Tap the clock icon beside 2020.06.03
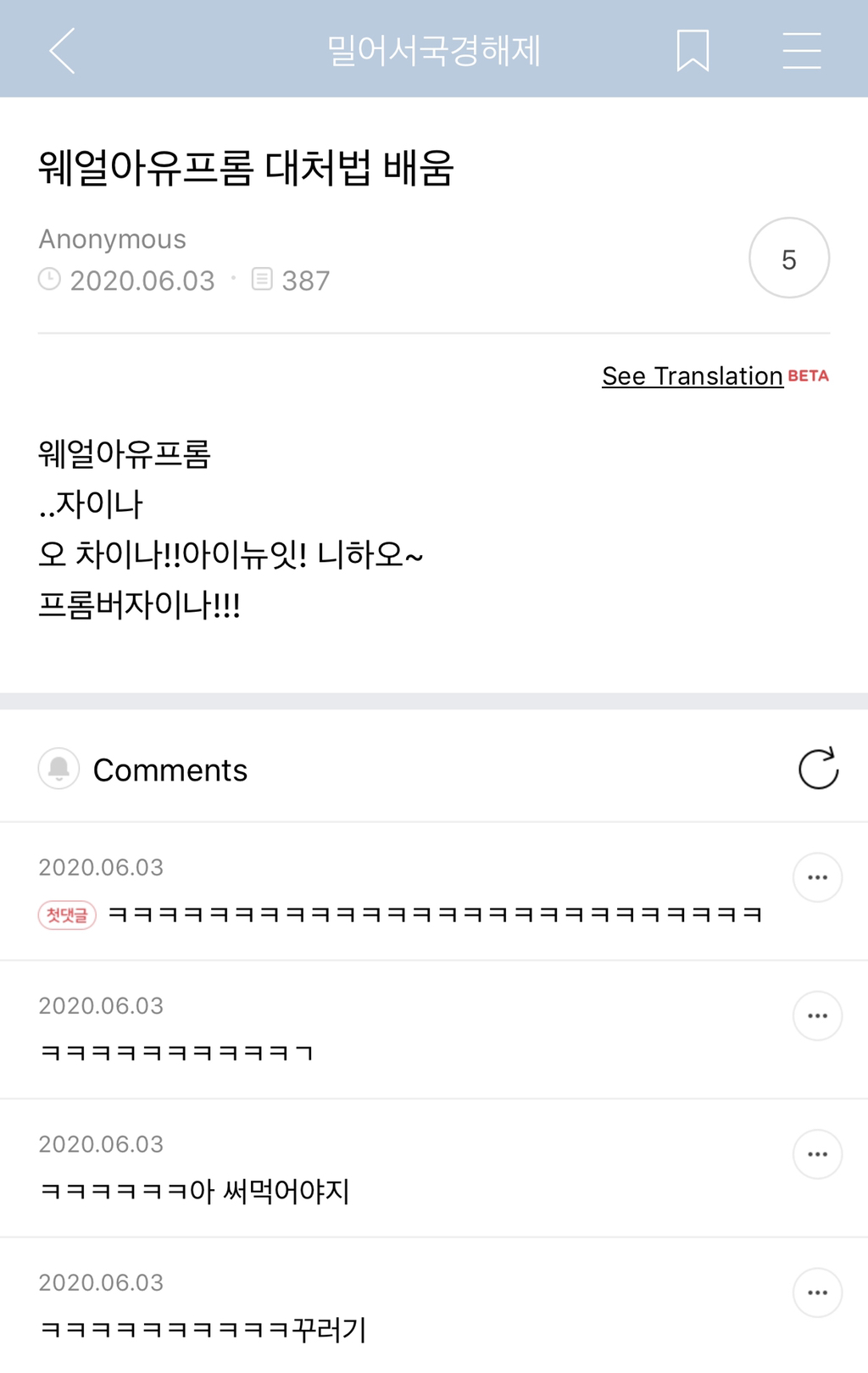This screenshot has width=868, height=1373. click(x=51, y=280)
